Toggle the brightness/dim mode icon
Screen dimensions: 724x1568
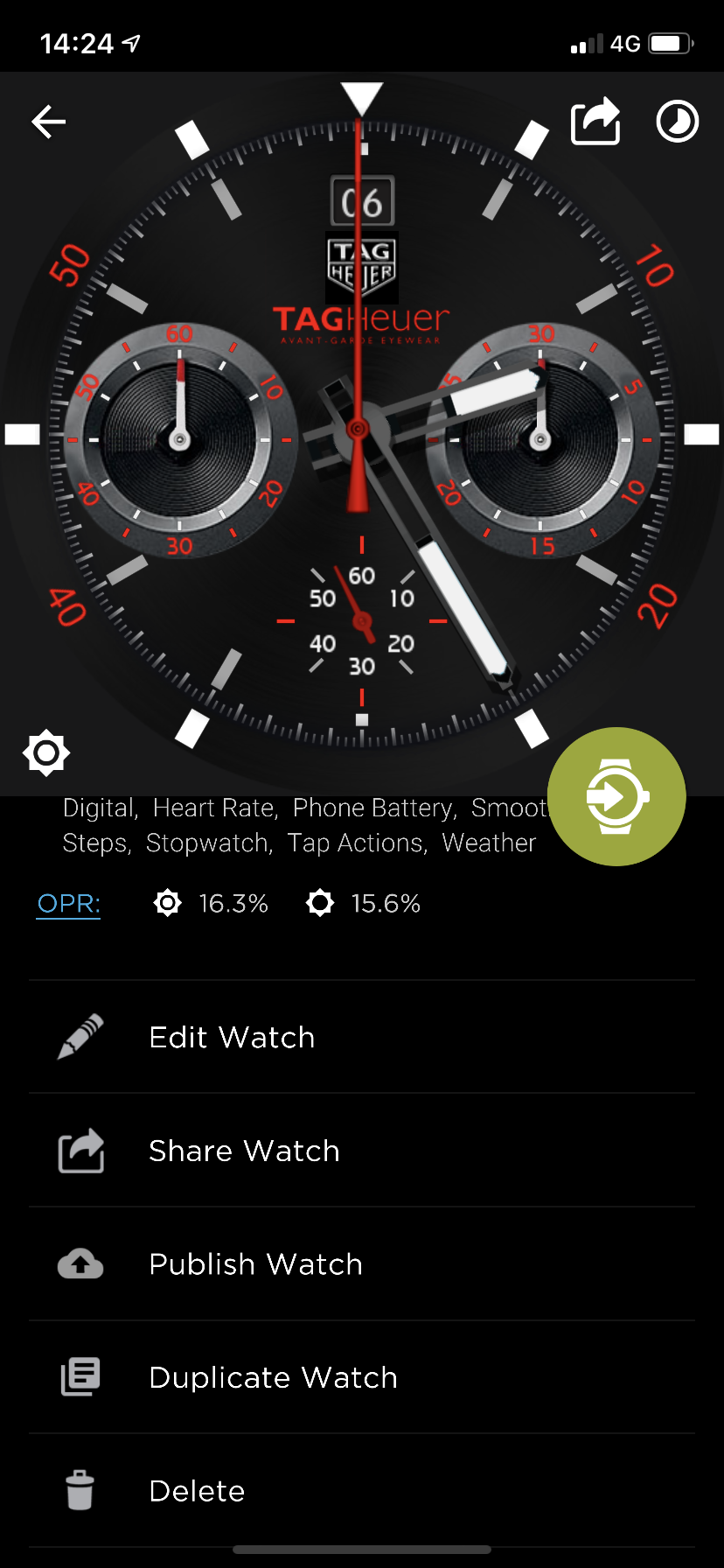click(x=46, y=752)
